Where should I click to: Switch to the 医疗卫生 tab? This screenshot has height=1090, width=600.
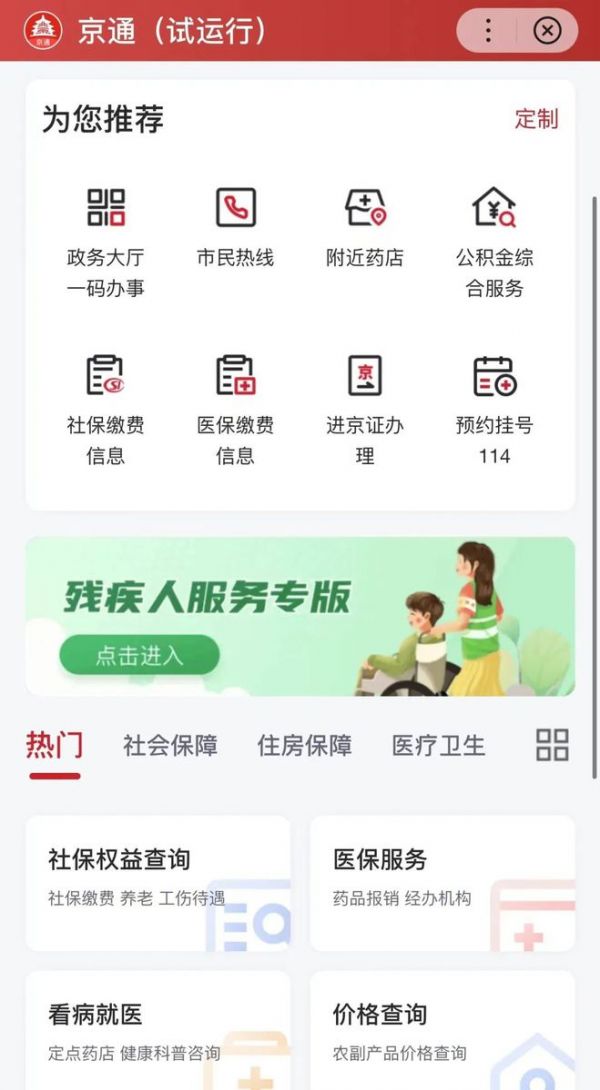click(x=438, y=745)
